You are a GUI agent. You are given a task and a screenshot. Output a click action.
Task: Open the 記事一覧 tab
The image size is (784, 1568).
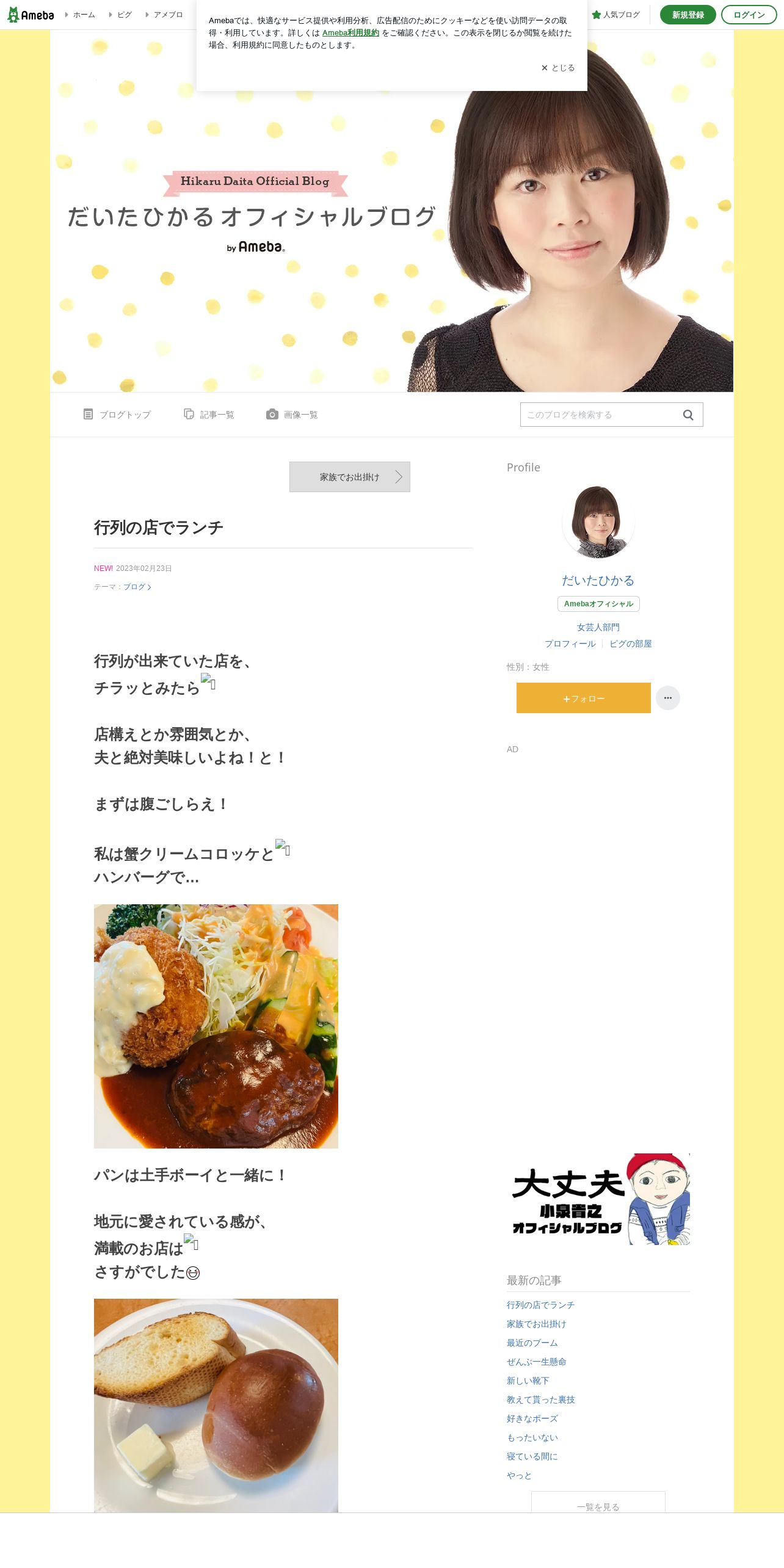(209, 415)
